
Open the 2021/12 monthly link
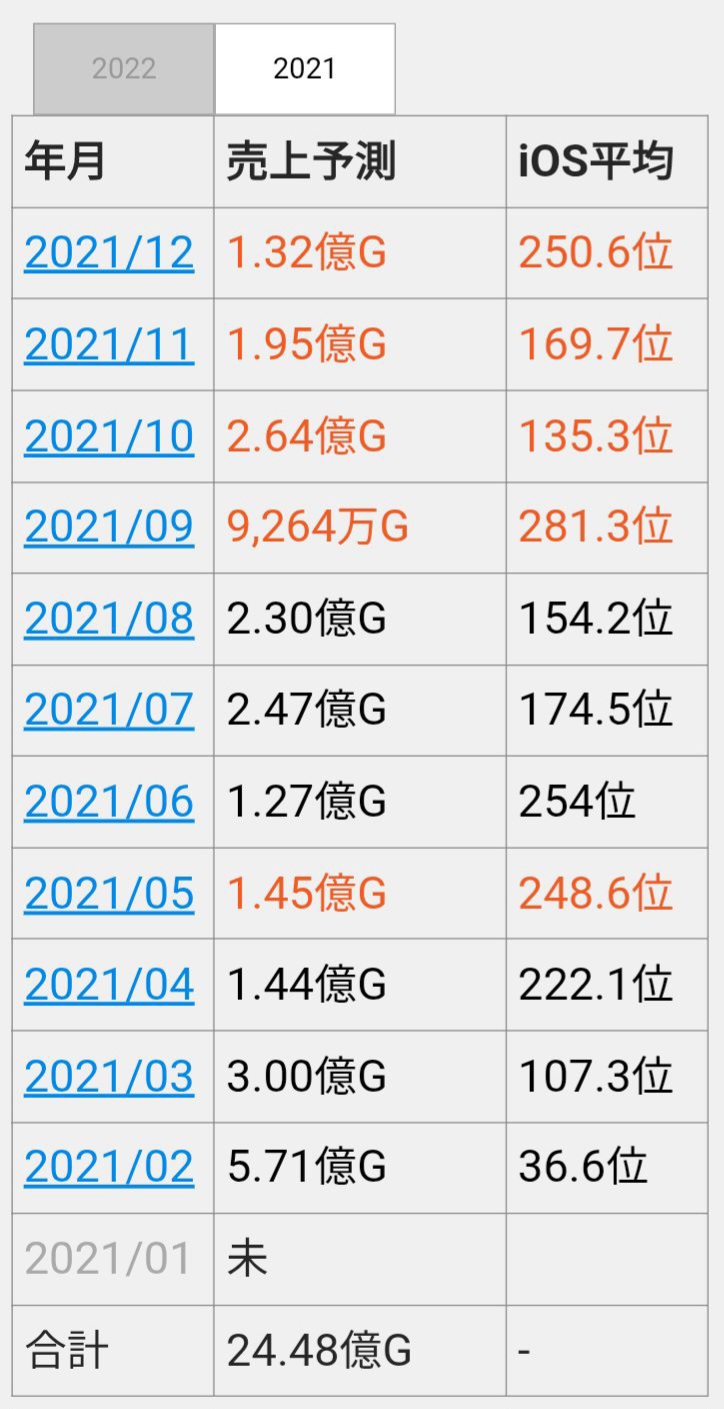click(x=109, y=253)
